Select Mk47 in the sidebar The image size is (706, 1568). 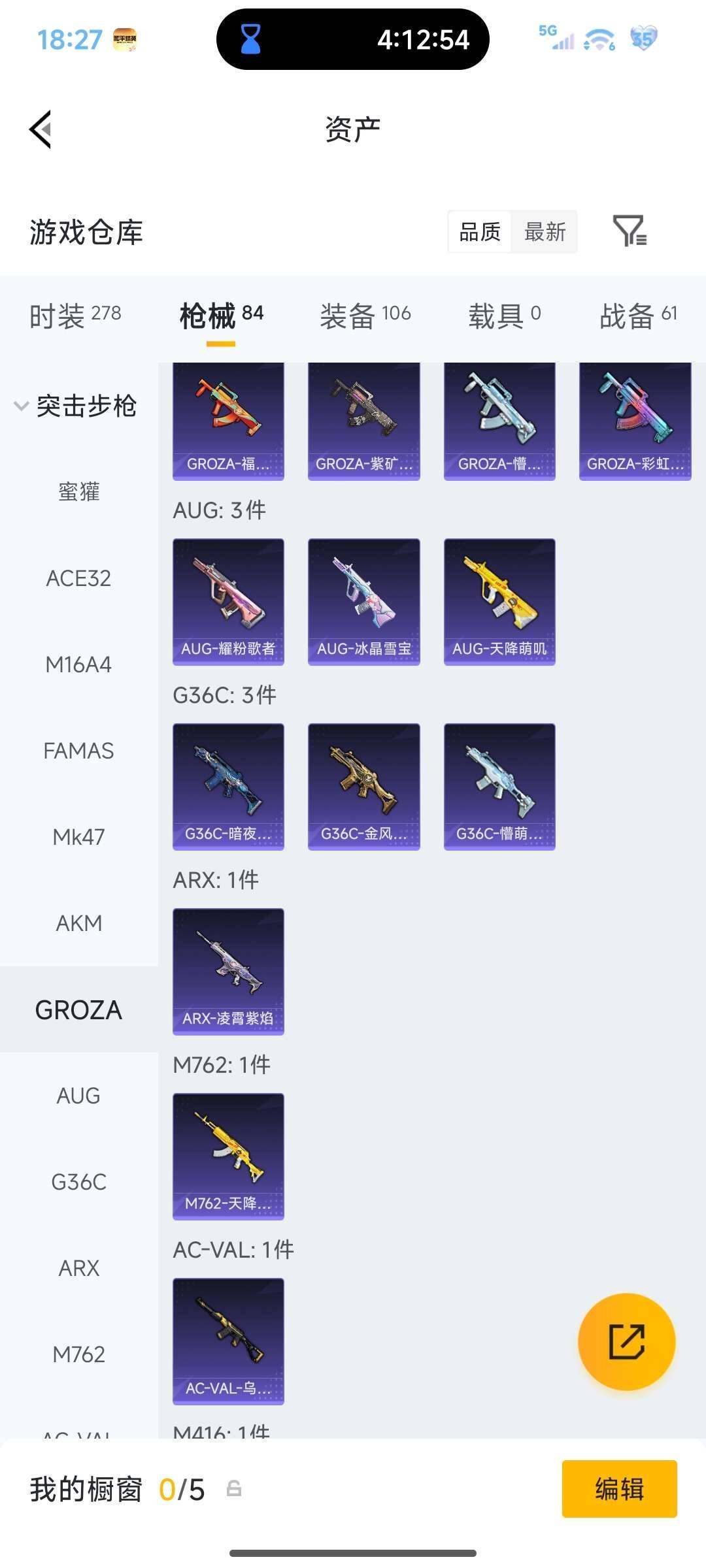[x=78, y=837]
